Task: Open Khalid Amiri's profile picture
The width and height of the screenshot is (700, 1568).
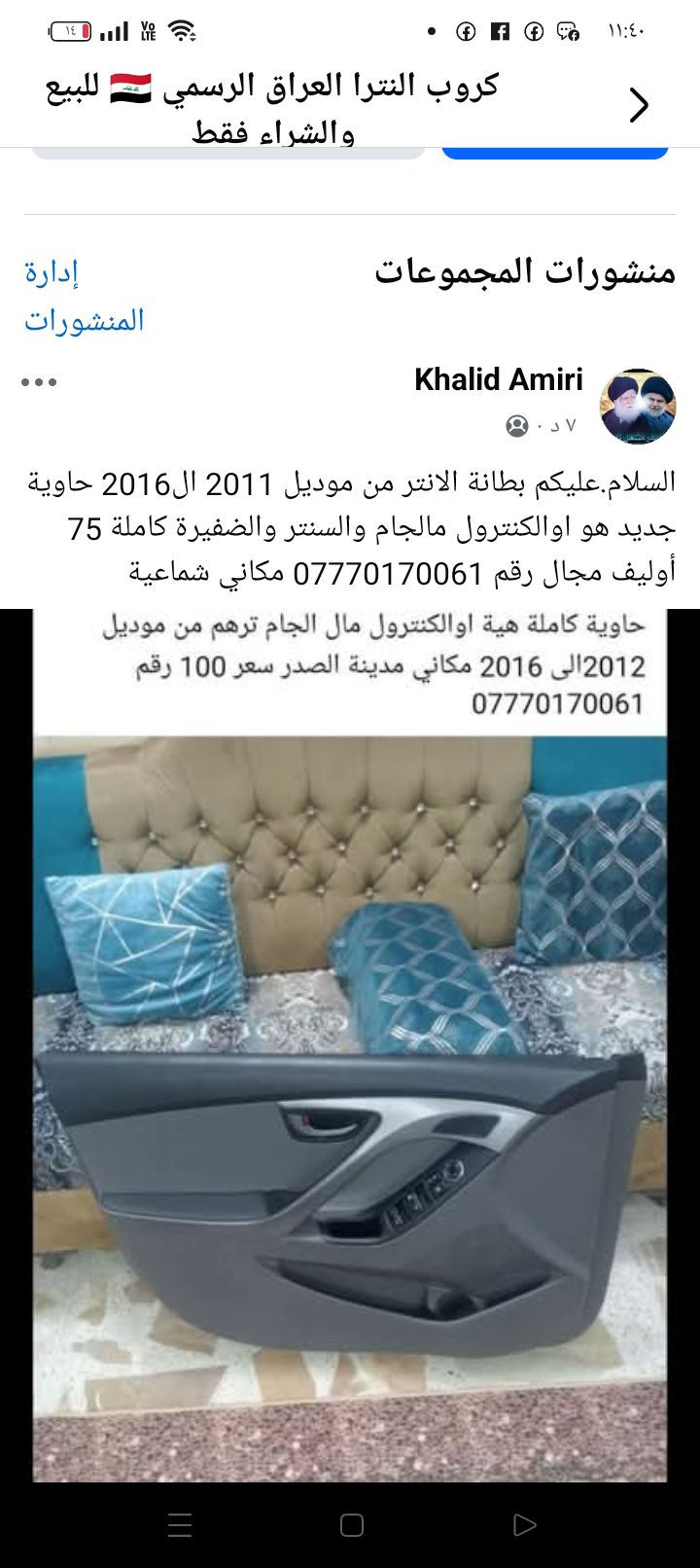Action: [638, 406]
